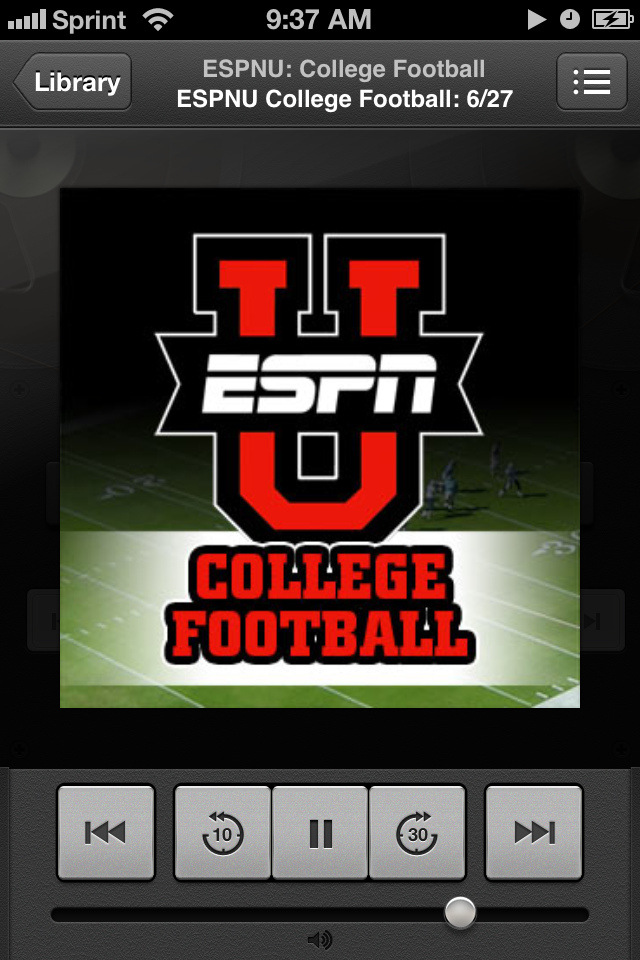The width and height of the screenshot is (640, 960).
Task: Pause the podcast playback
Action: pos(320,832)
